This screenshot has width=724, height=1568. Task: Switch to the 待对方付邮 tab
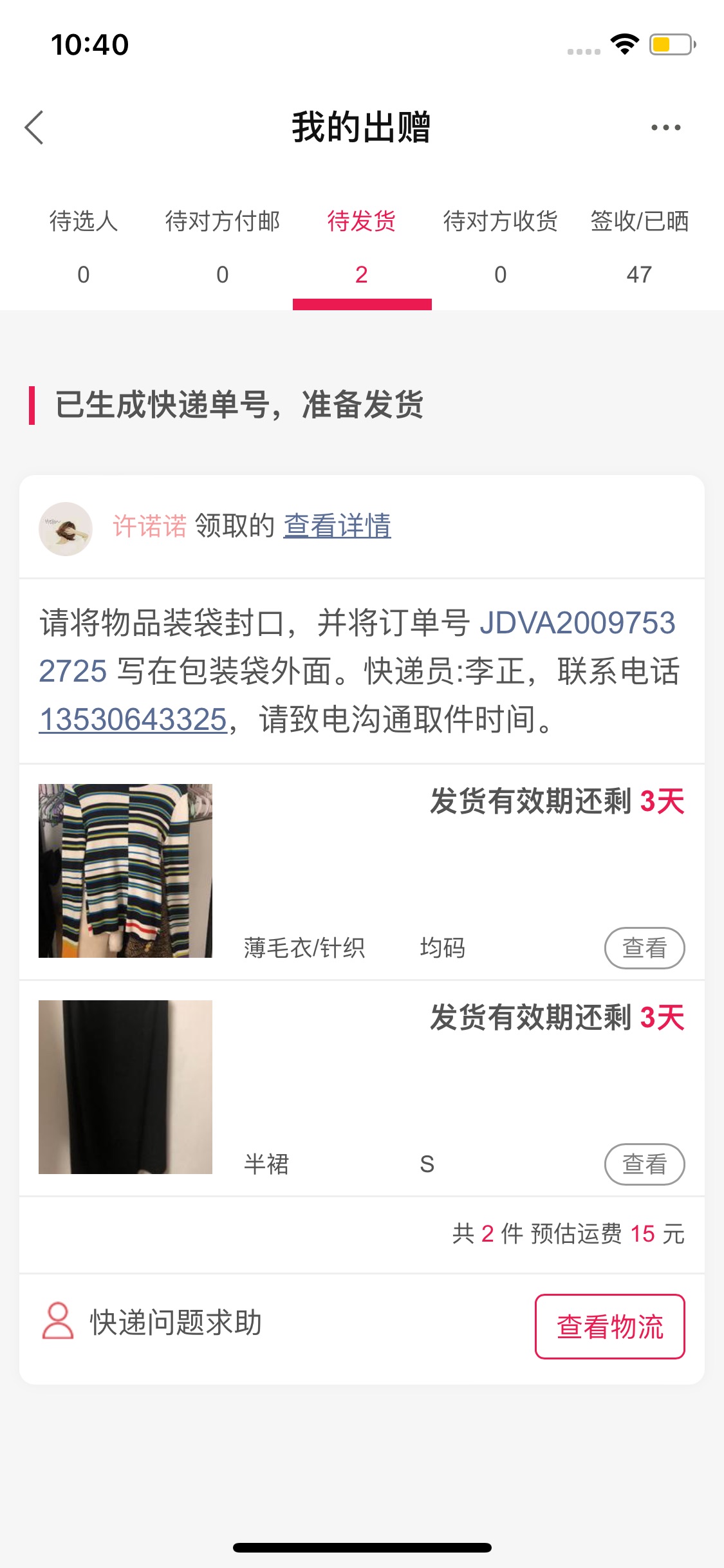(x=223, y=248)
